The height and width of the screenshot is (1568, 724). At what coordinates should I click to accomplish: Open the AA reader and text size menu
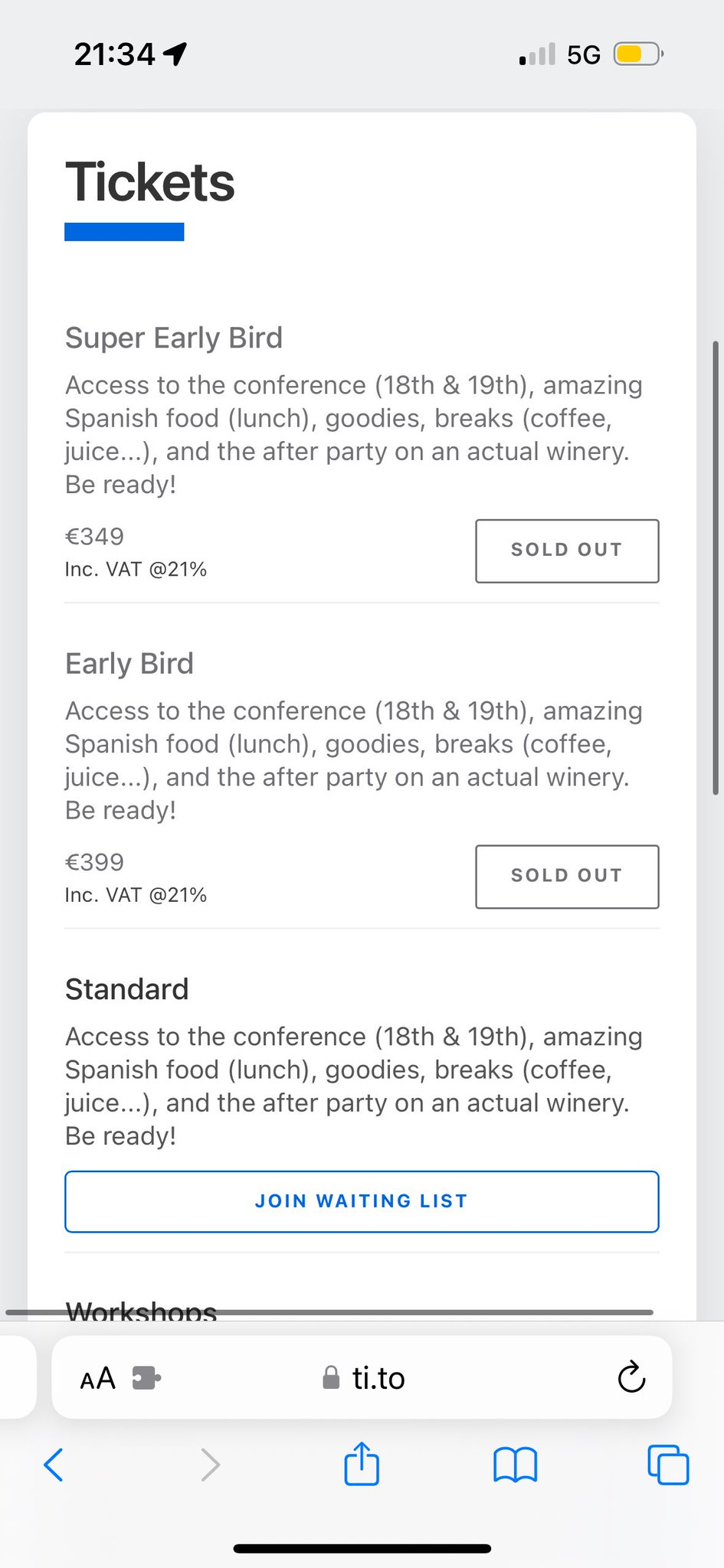pos(97,1378)
